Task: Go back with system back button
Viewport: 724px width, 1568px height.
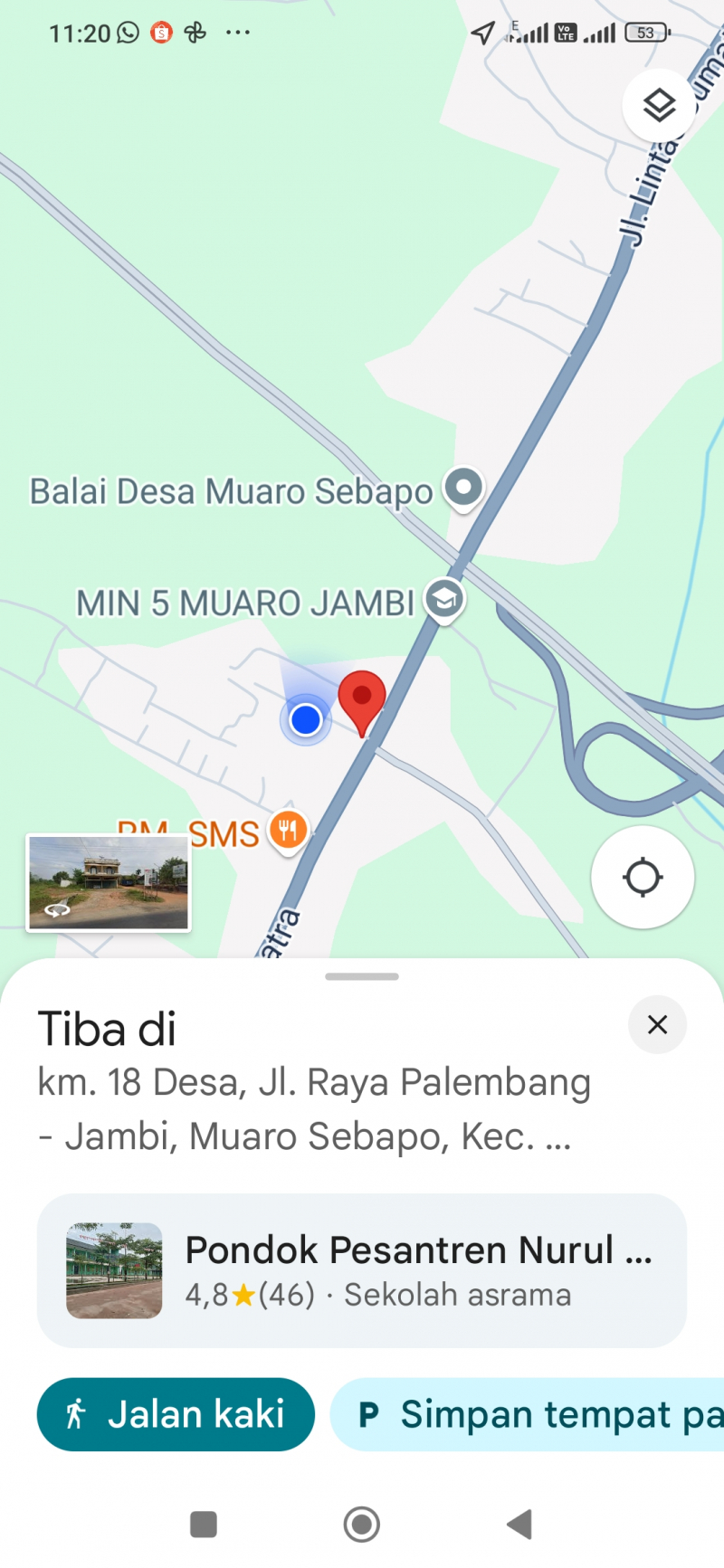Action: (519, 1525)
